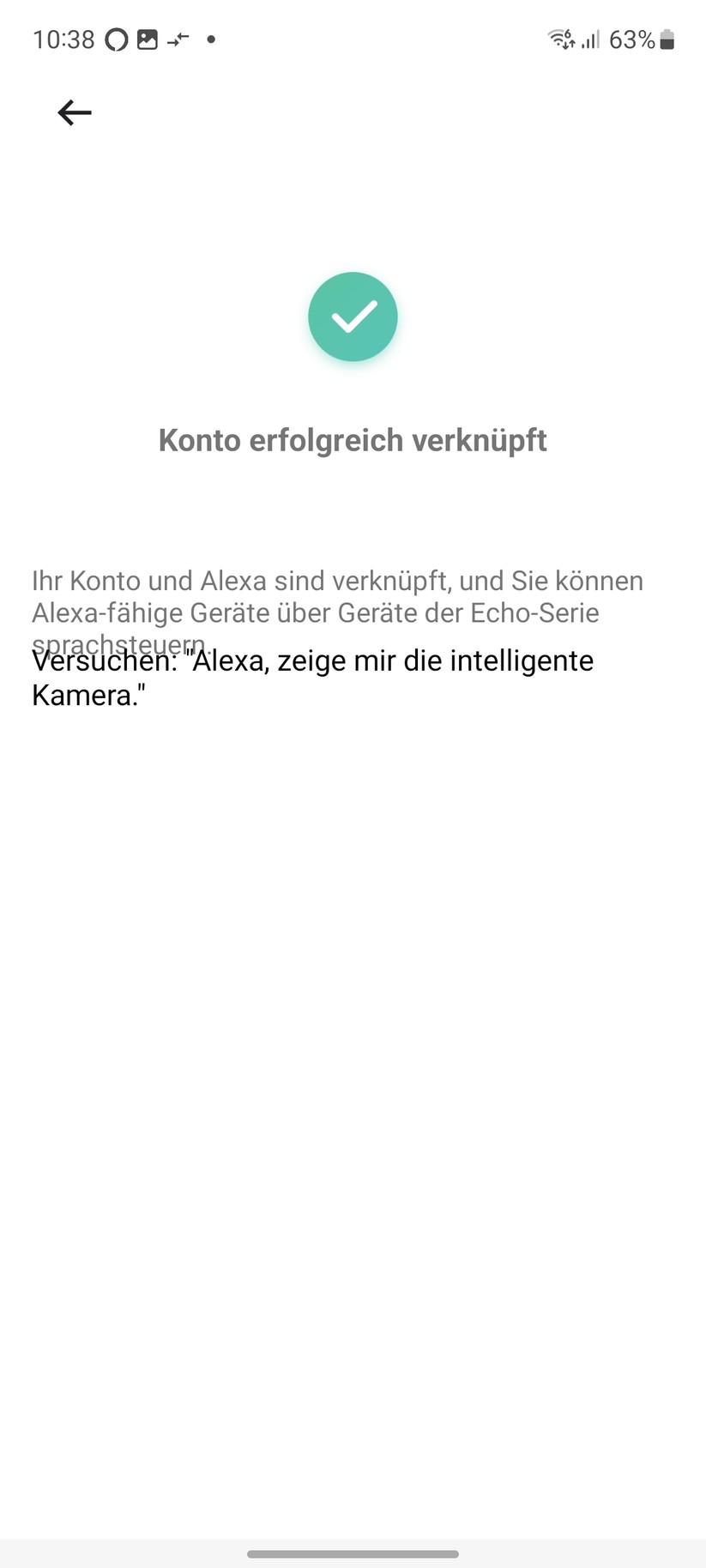Select the 63% battery percentage text
The image size is (706, 1568).
click(631, 39)
